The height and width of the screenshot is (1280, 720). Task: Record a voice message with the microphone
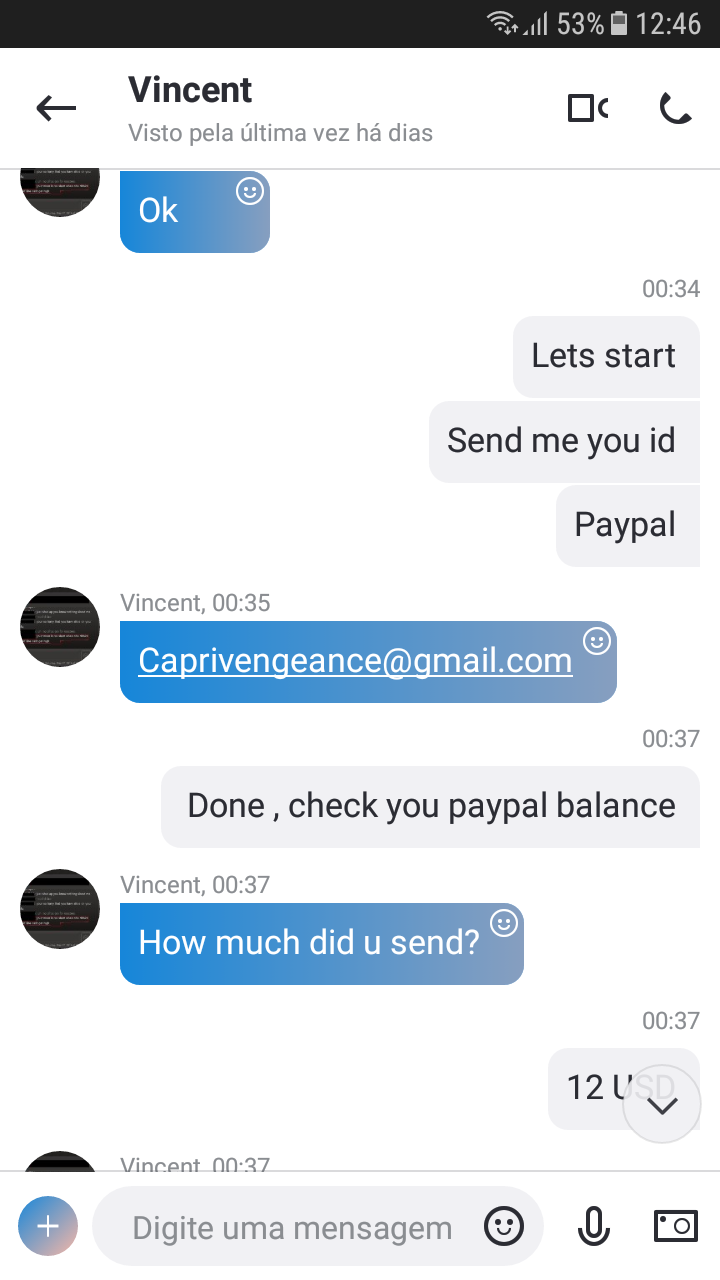pos(594,1226)
